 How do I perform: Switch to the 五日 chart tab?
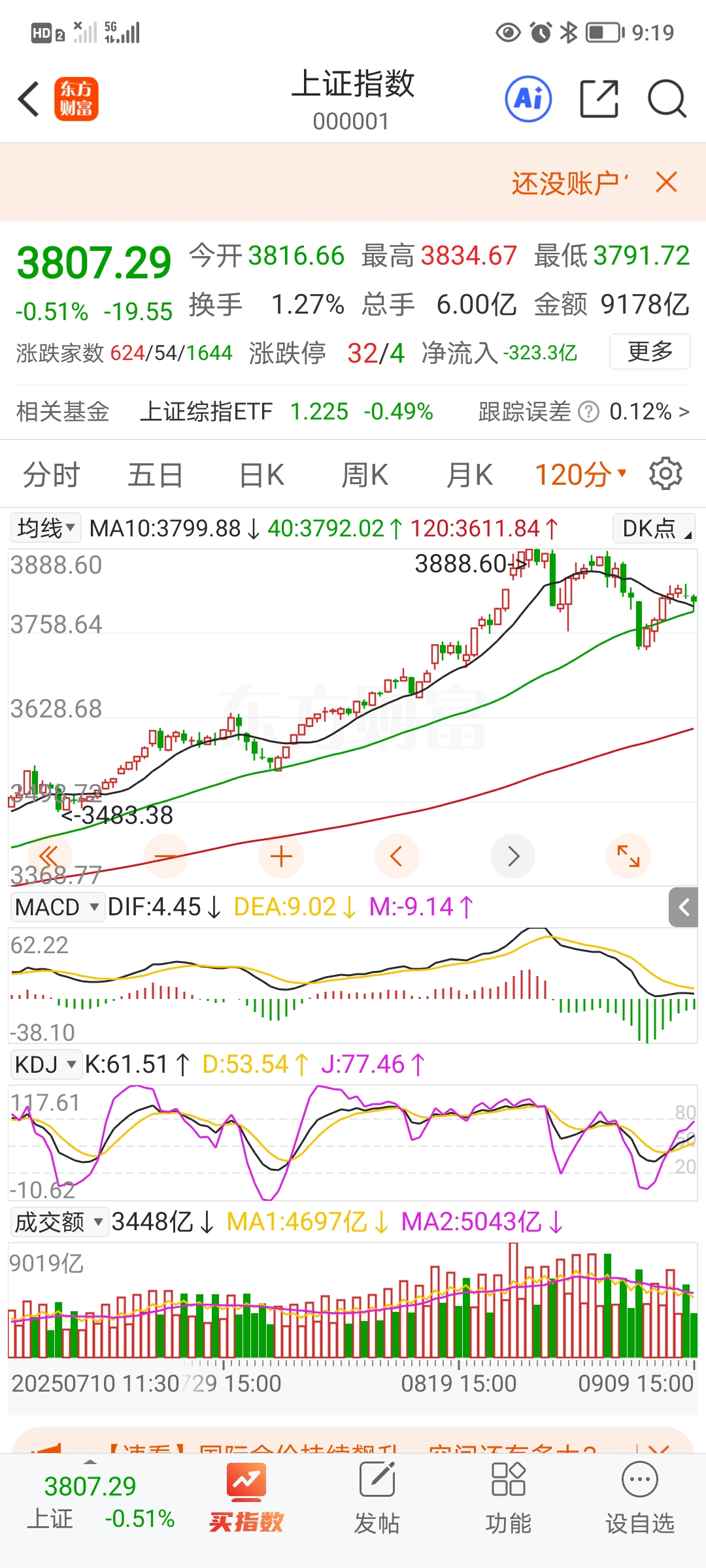tap(155, 475)
